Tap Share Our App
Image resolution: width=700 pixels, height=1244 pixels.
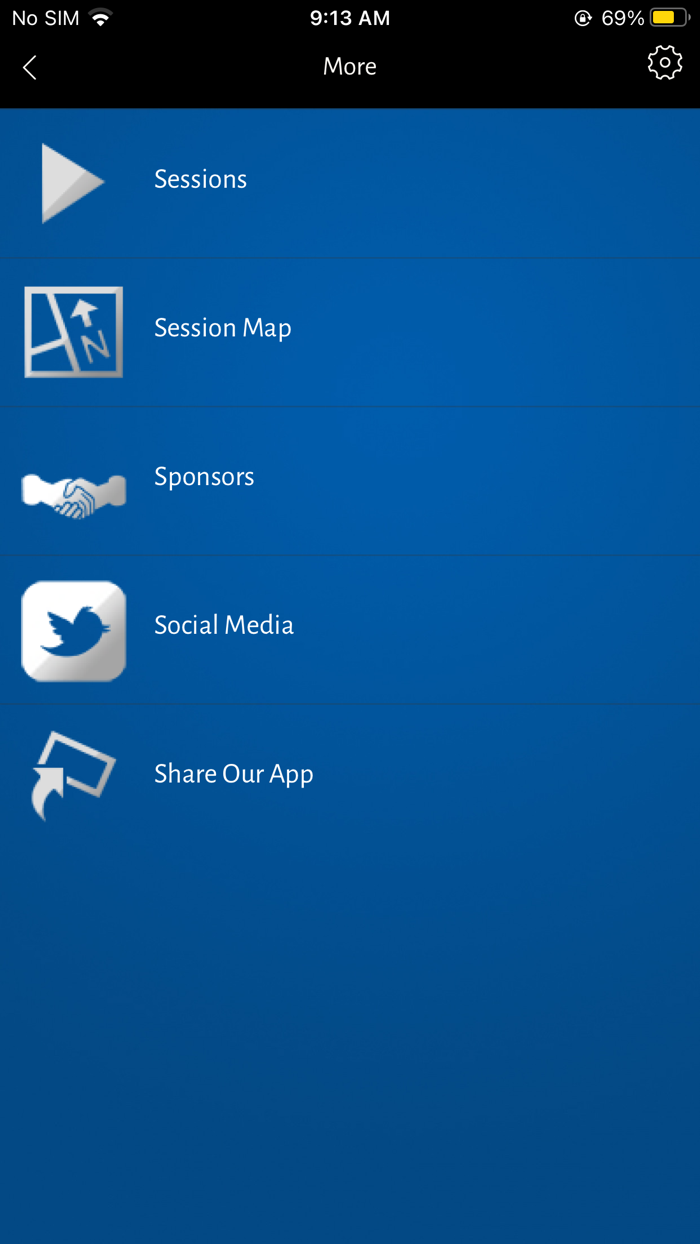coord(233,775)
